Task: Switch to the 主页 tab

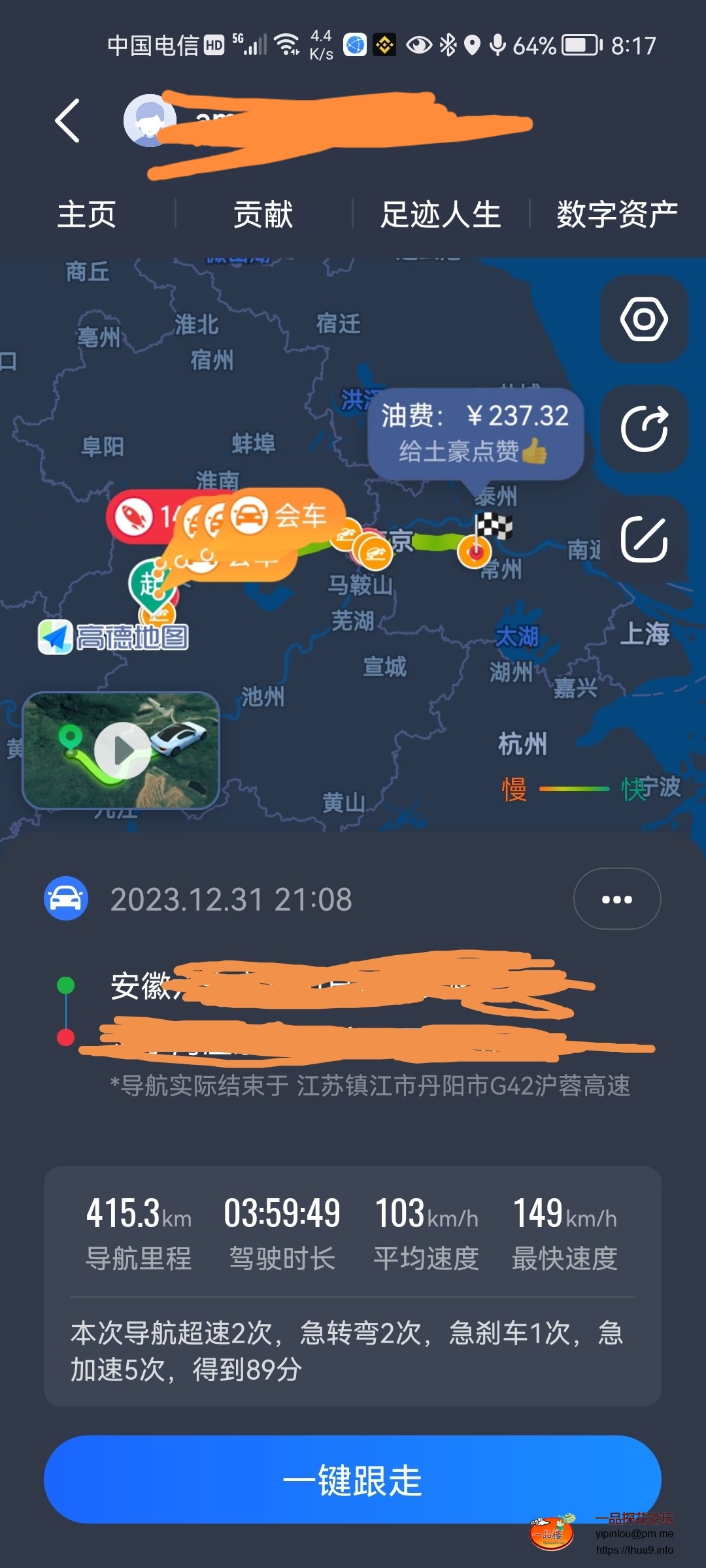Action: point(88,214)
